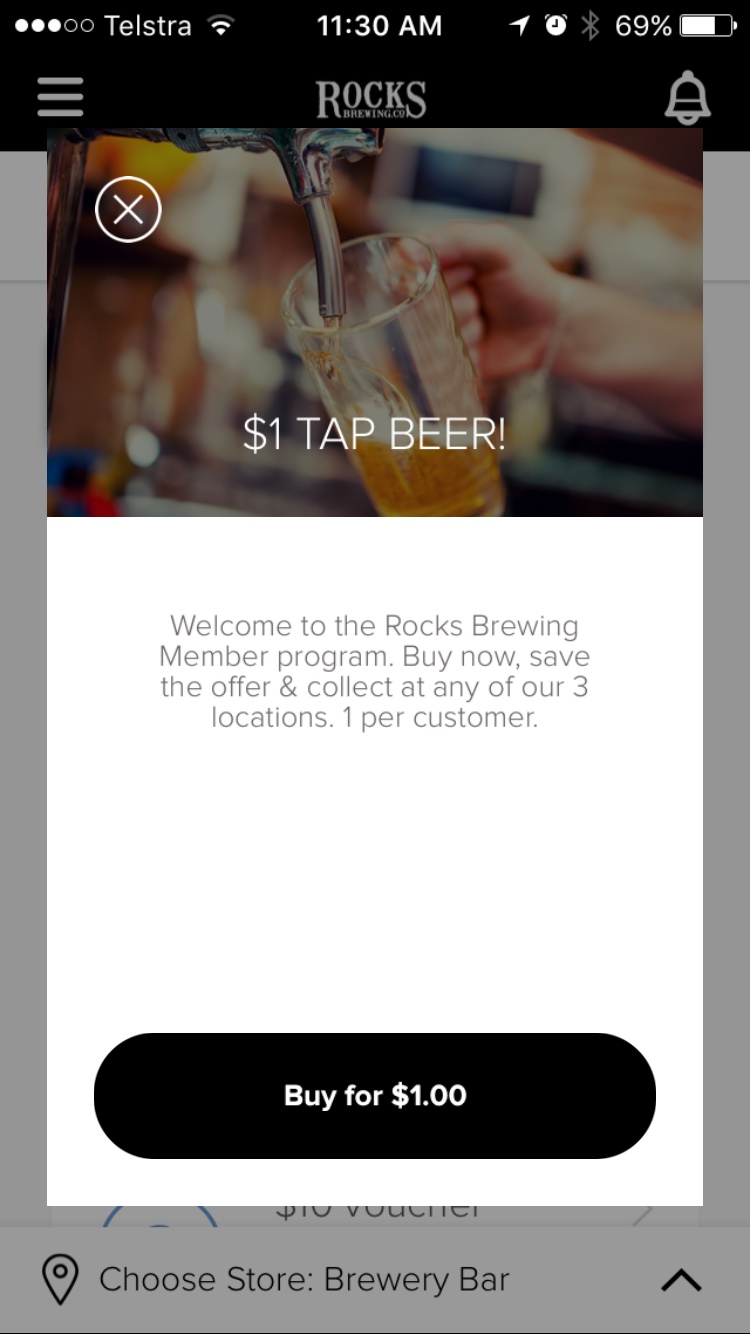
Task: Open the notifications bell
Action: coord(688,99)
